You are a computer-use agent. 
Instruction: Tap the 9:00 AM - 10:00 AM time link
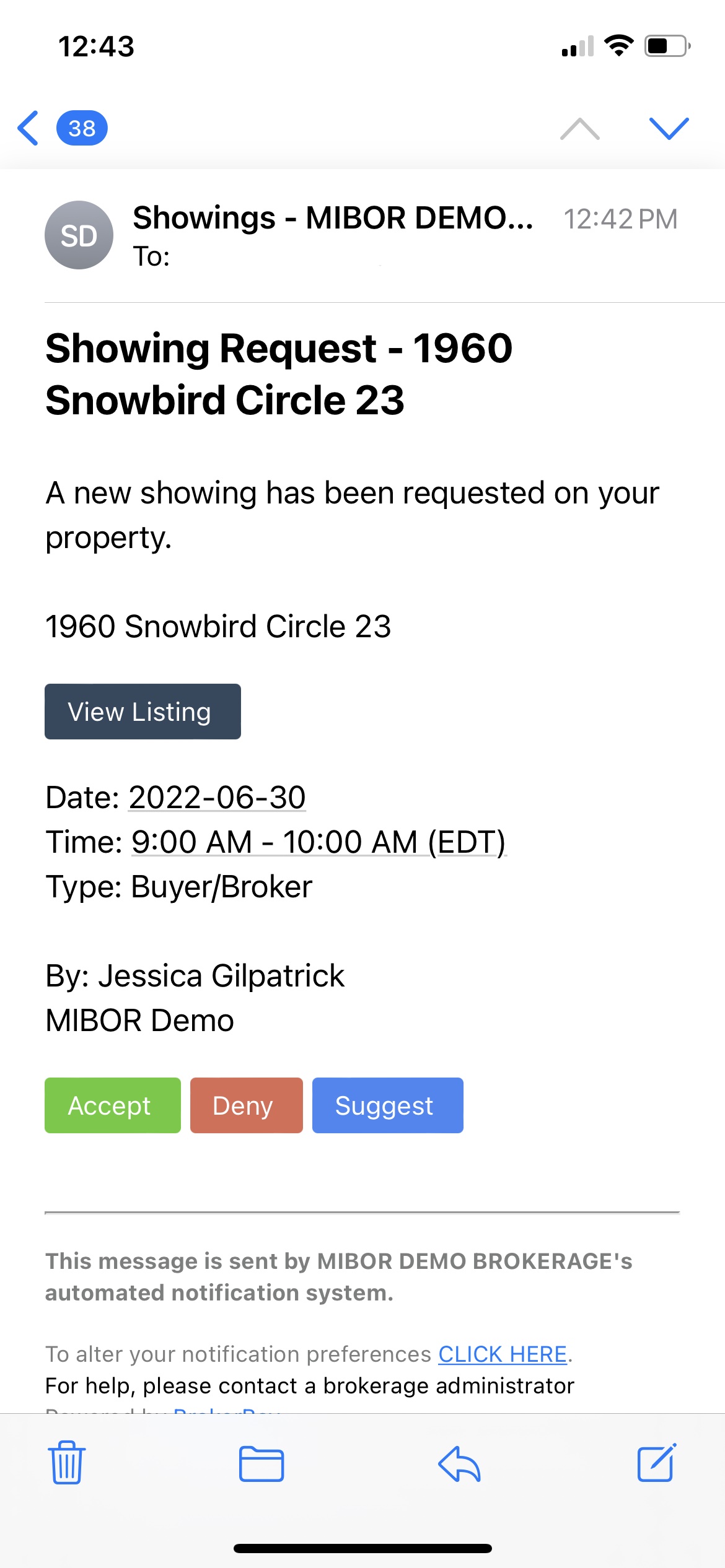pos(319,842)
